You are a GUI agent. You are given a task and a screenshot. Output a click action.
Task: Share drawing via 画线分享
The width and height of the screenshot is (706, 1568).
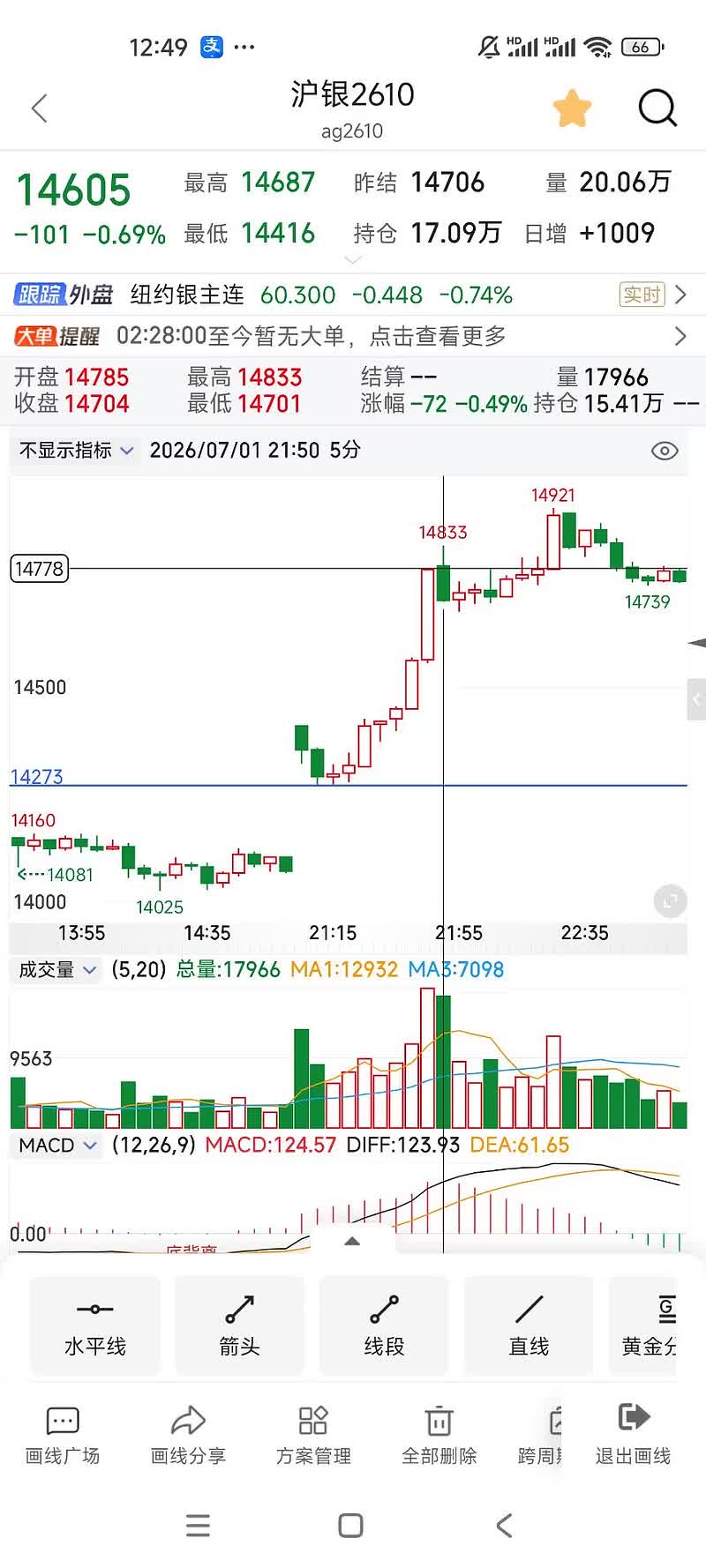point(188,1437)
